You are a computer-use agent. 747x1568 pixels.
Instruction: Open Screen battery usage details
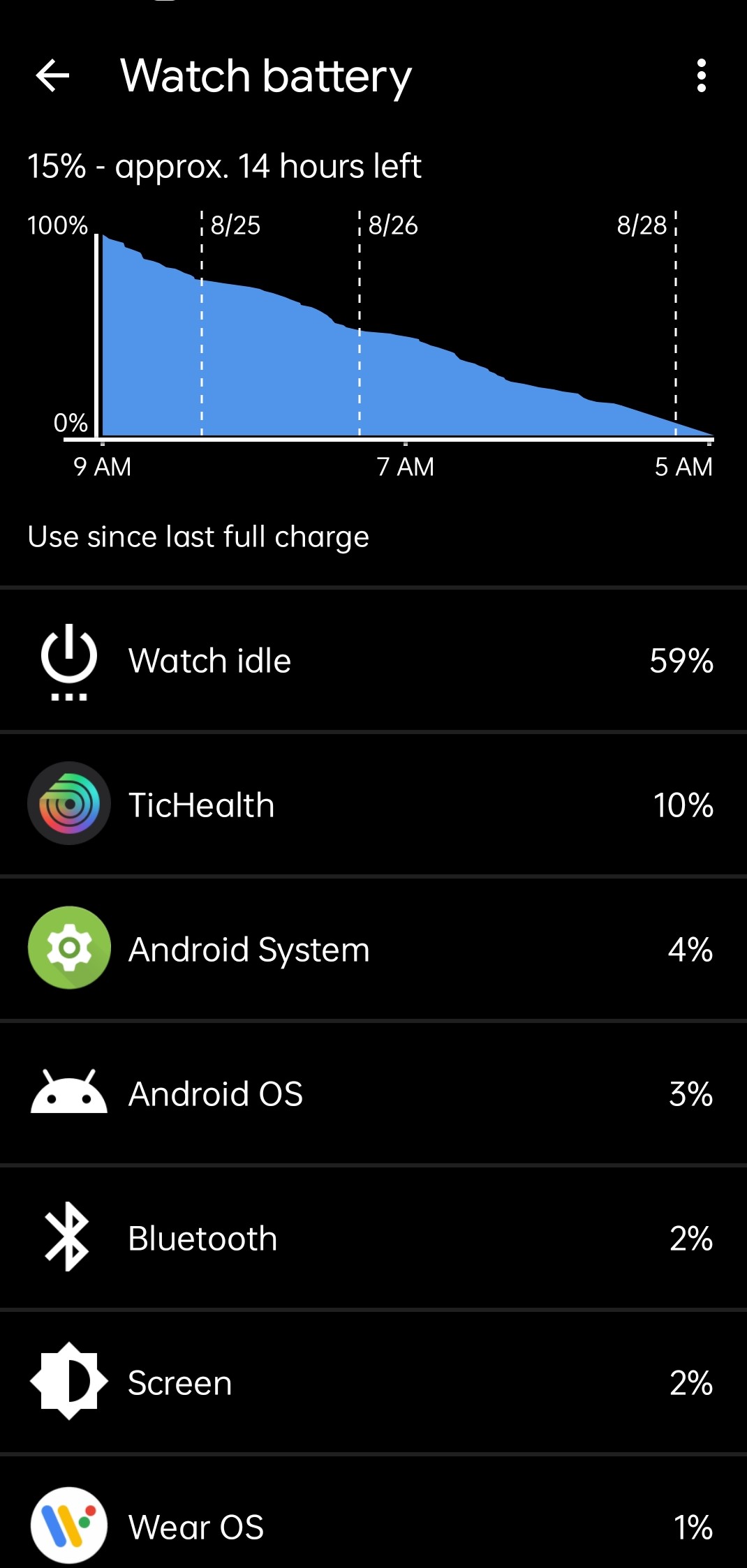click(373, 1382)
